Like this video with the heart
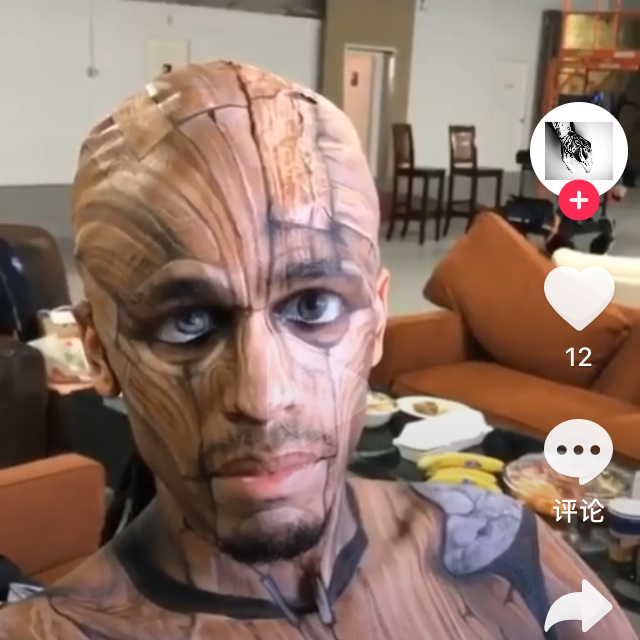 click(x=578, y=298)
